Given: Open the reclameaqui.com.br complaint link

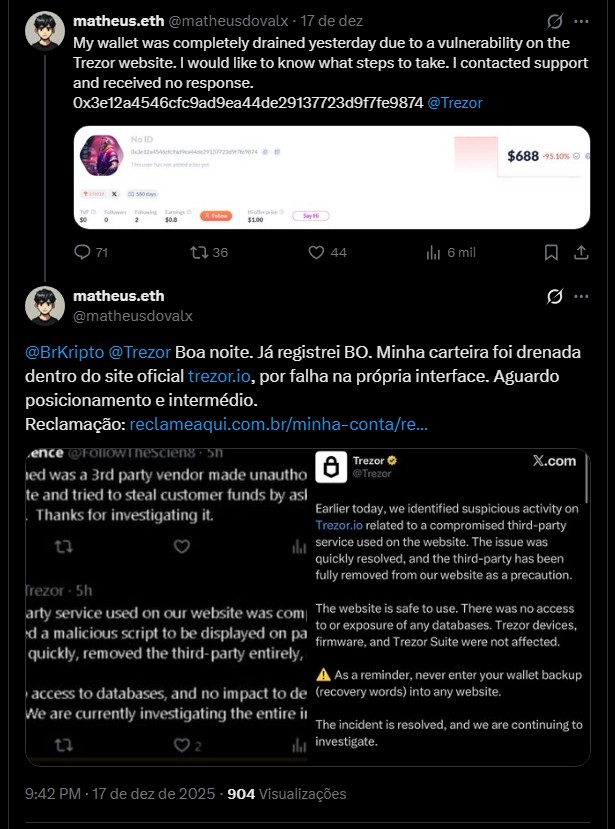Looking at the screenshot, I should pos(279,425).
